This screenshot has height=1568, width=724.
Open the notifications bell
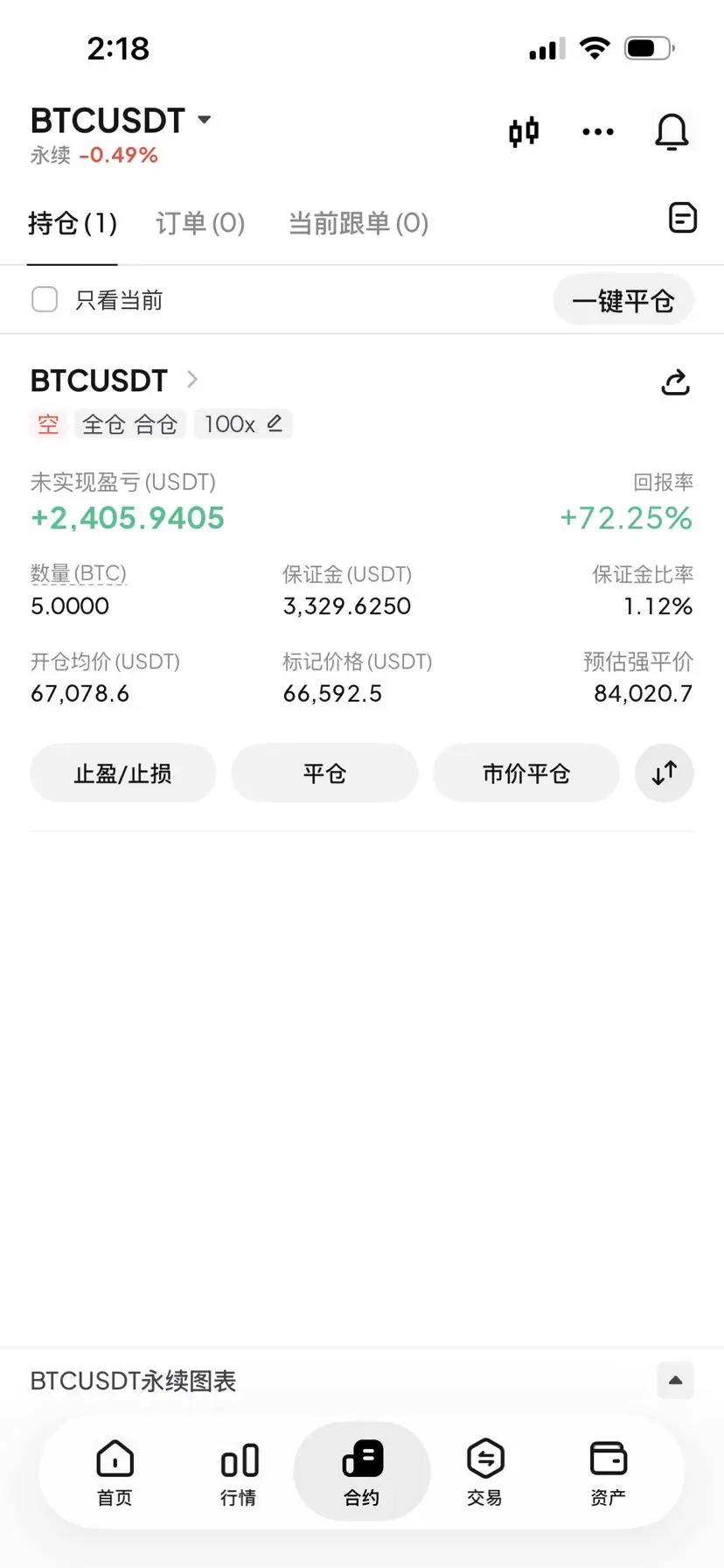[x=672, y=132]
